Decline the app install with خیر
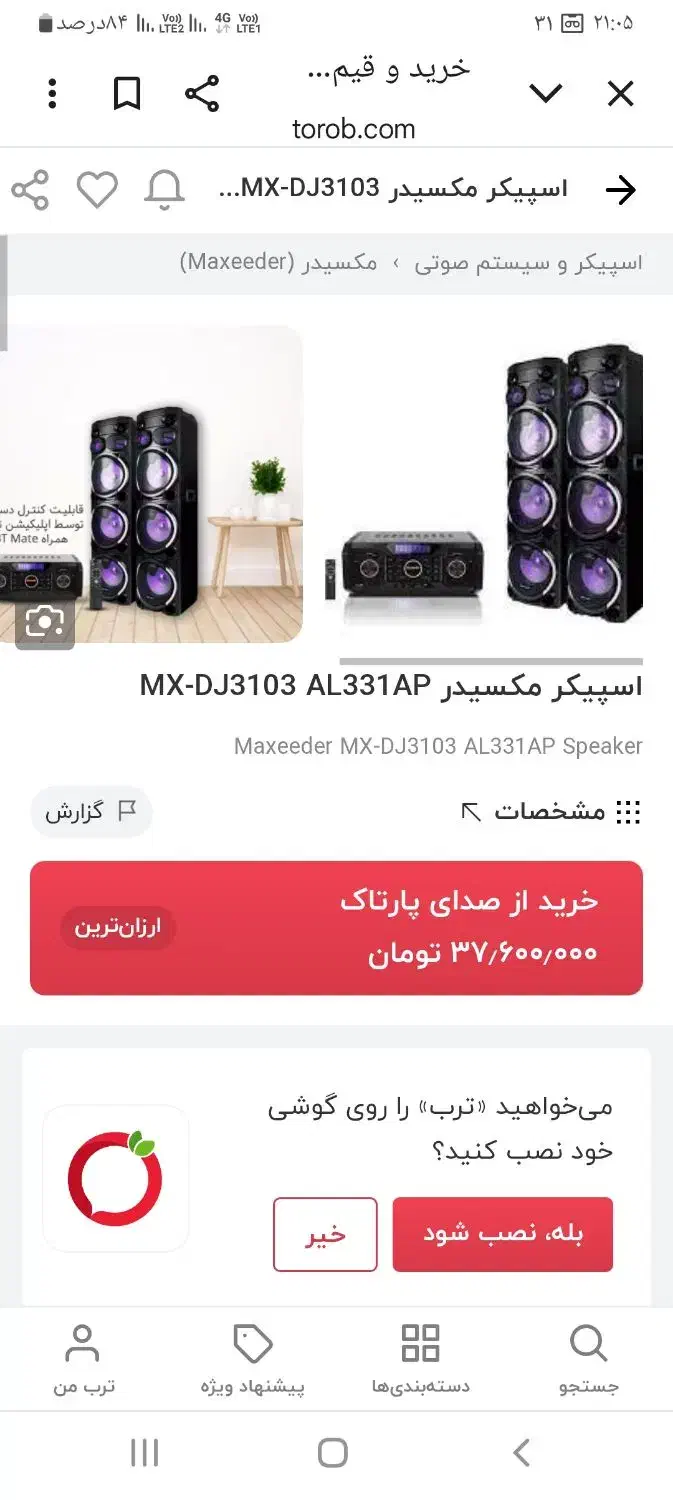This screenshot has width=673, height=1500. pyautogui.click(x=325, y=1234)
